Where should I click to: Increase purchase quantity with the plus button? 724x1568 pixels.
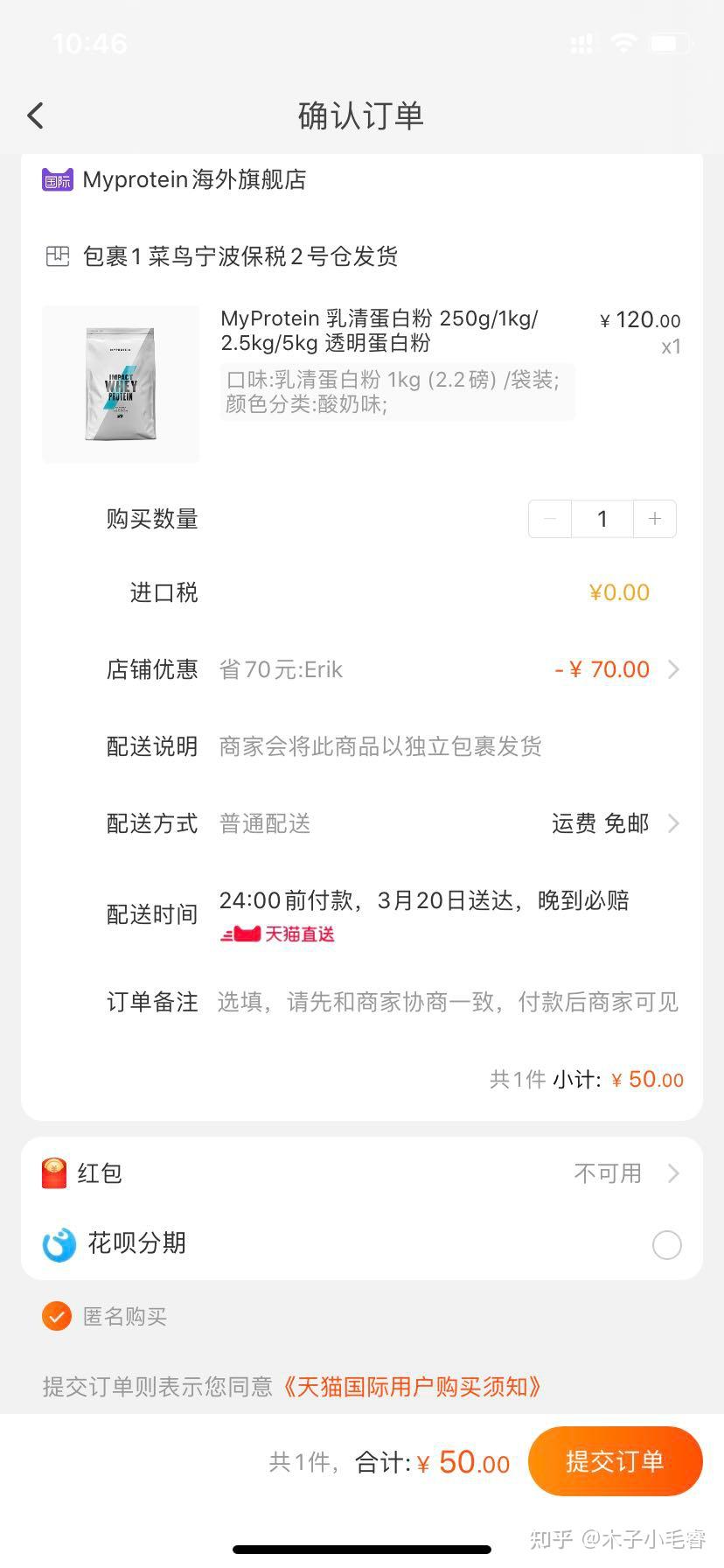[654, 519]
